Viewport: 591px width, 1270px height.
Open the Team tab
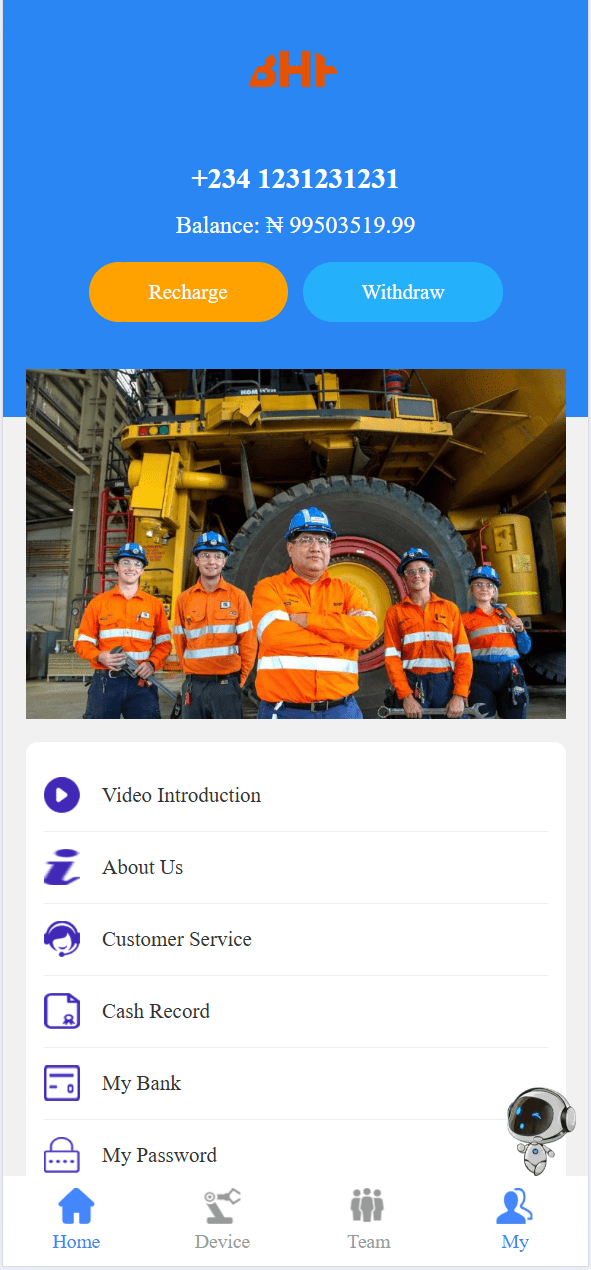point(368,1219)
